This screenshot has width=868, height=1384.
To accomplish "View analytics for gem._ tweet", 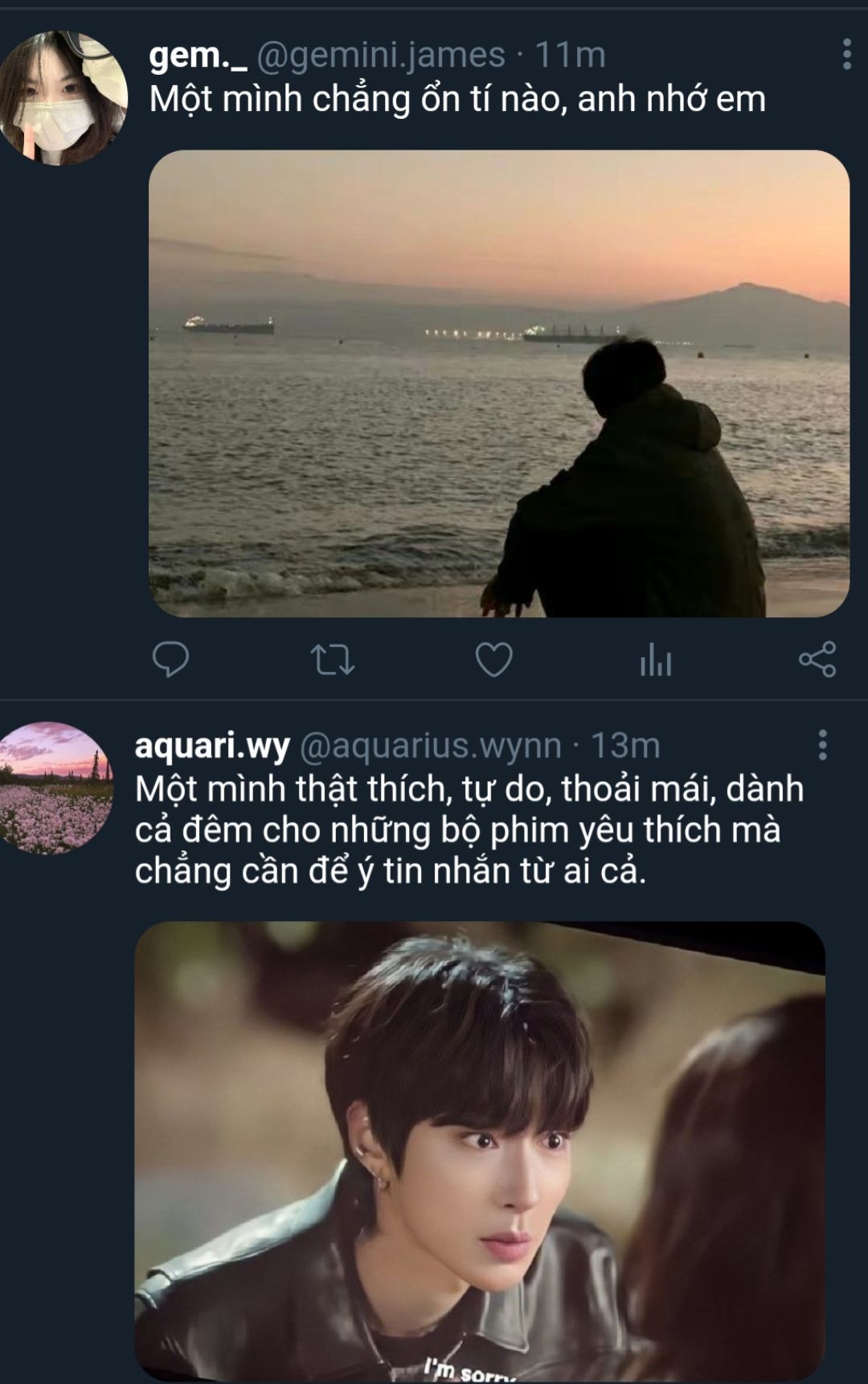I will pyautogui.click(x=655, y=661).
